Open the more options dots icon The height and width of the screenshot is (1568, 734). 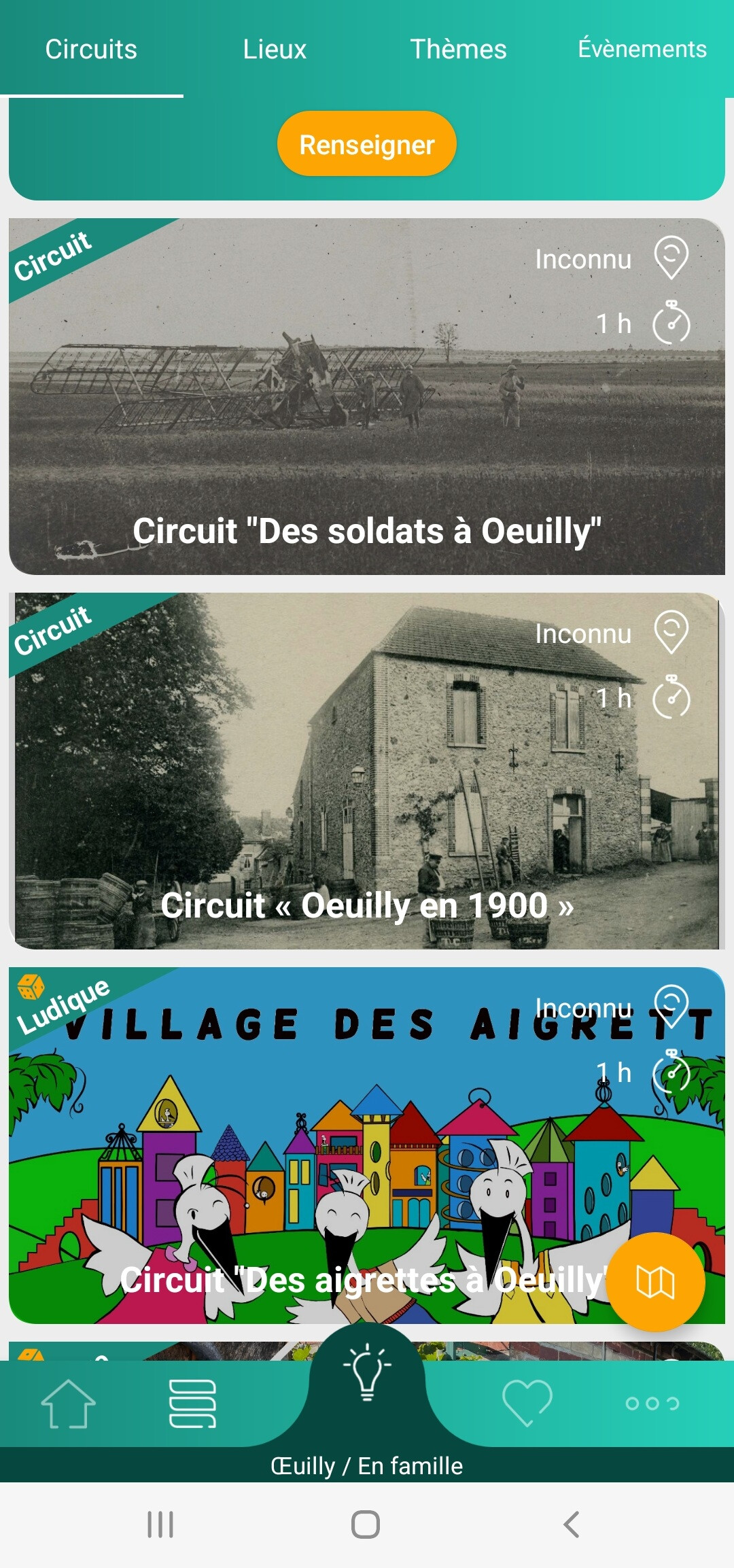(652, 1404)
